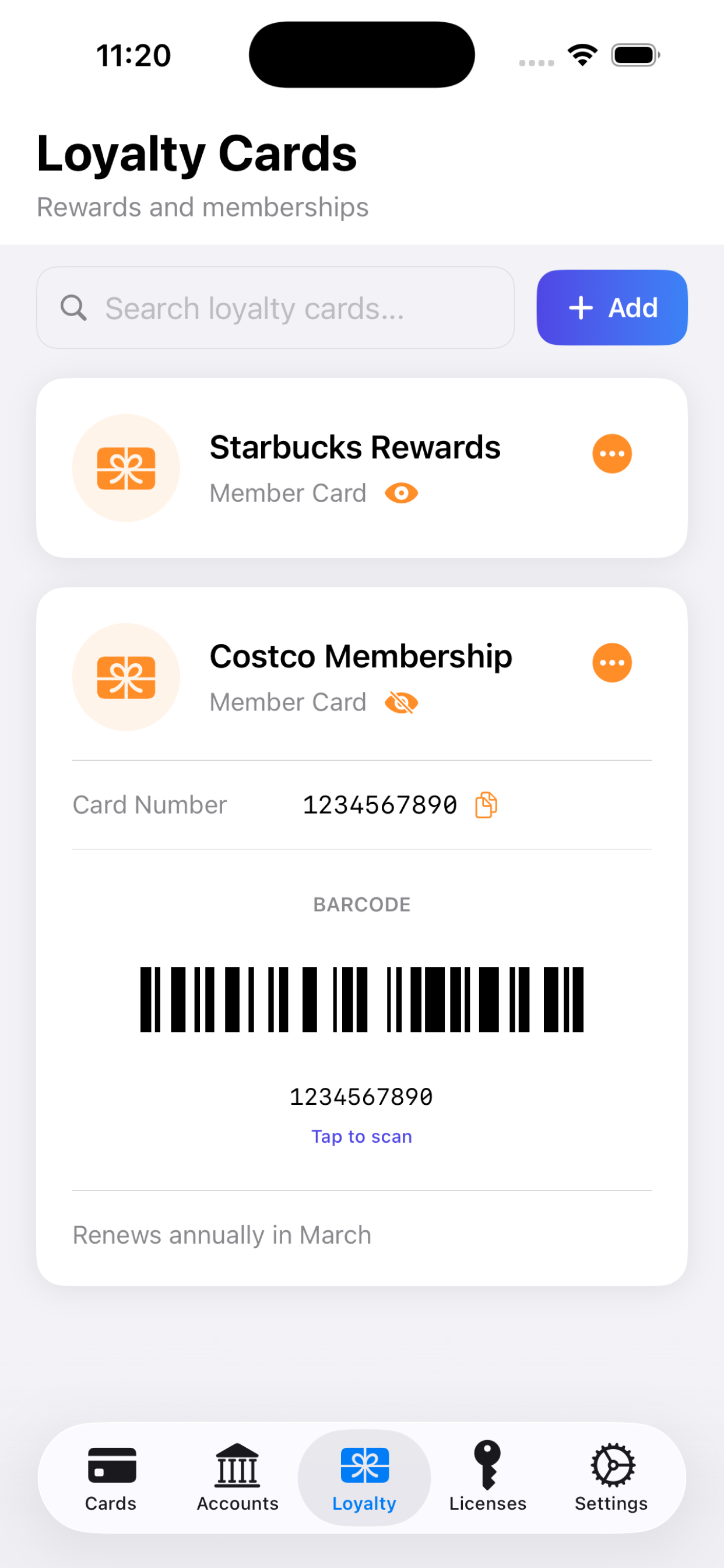Click the search magnifier icon

(x=73, y=307)
